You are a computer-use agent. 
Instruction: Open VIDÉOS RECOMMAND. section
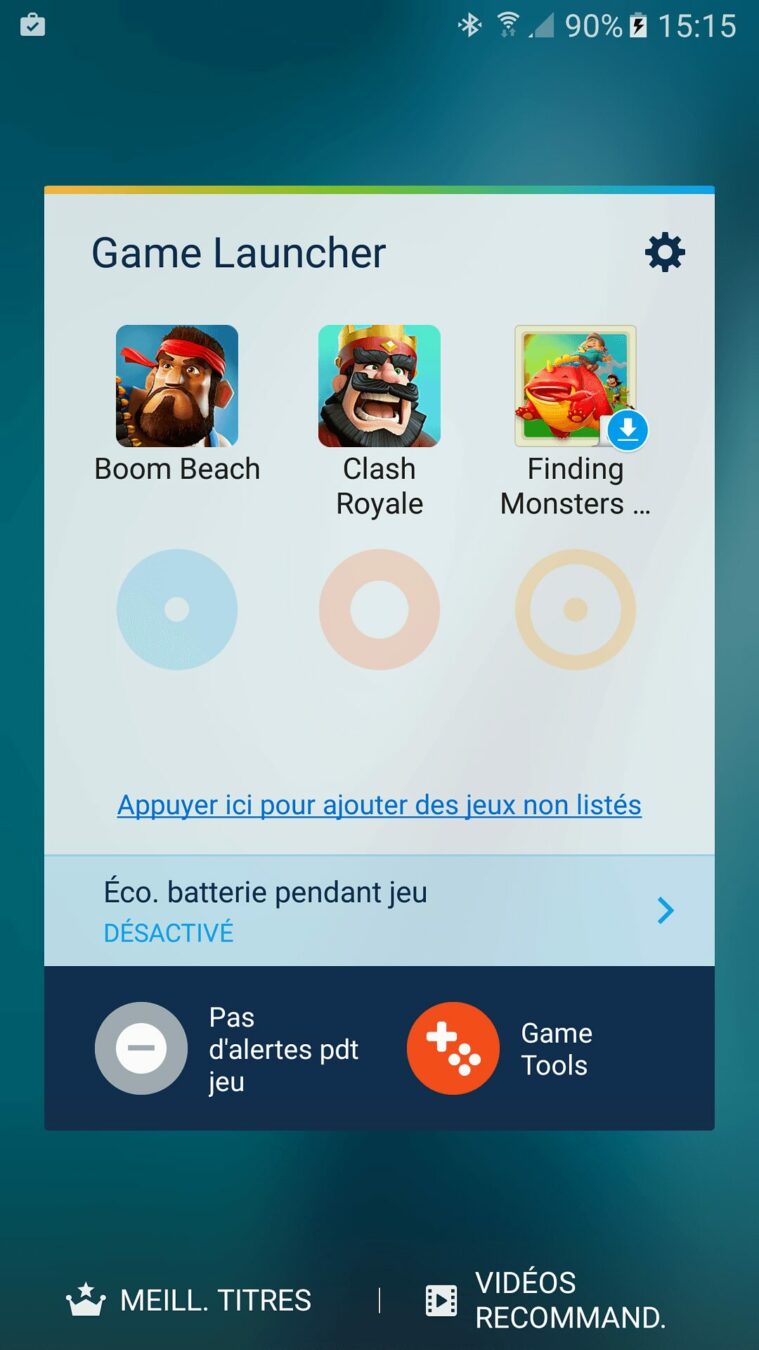545,1300
